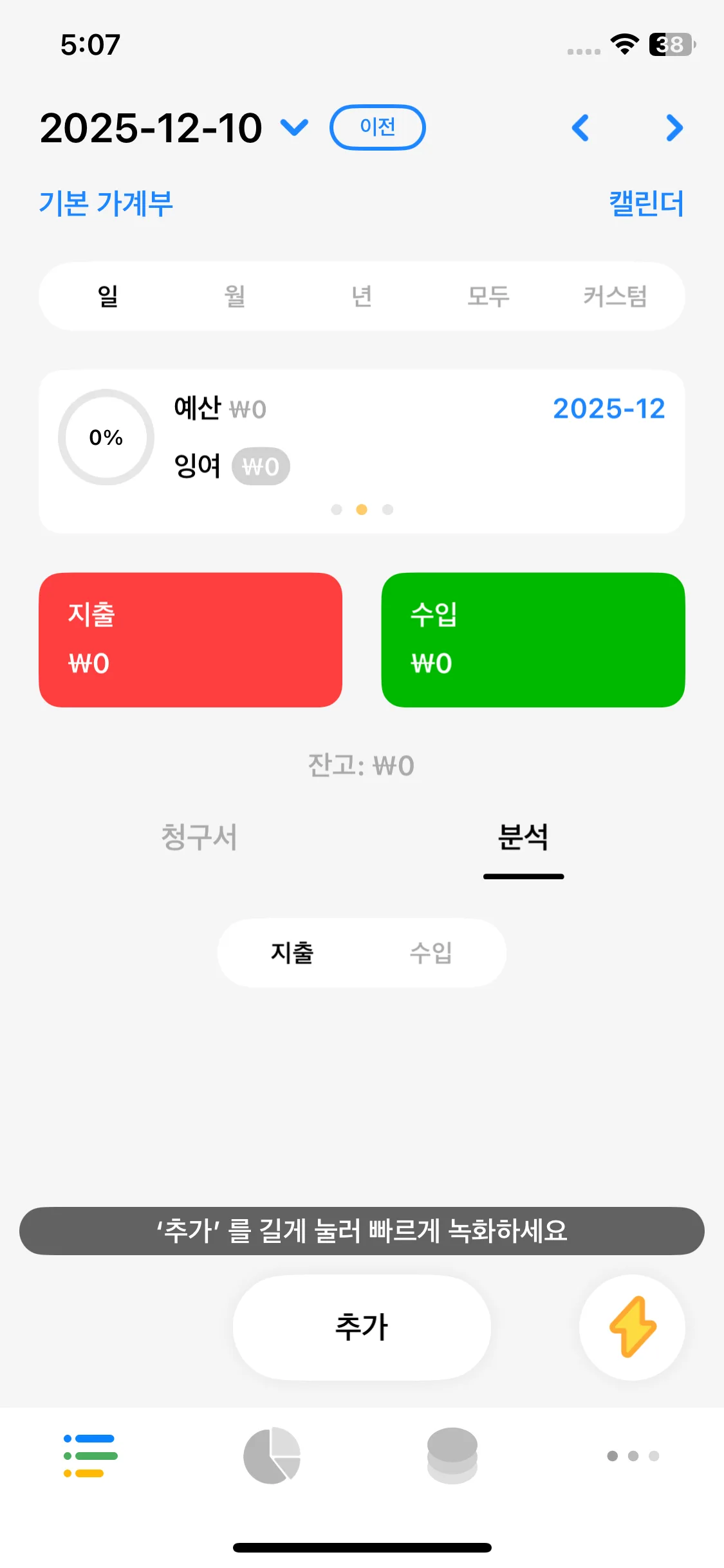Viewport: 724px width, 1568px height.
Task: Open the red 지출 card
Action: (190, 640)
